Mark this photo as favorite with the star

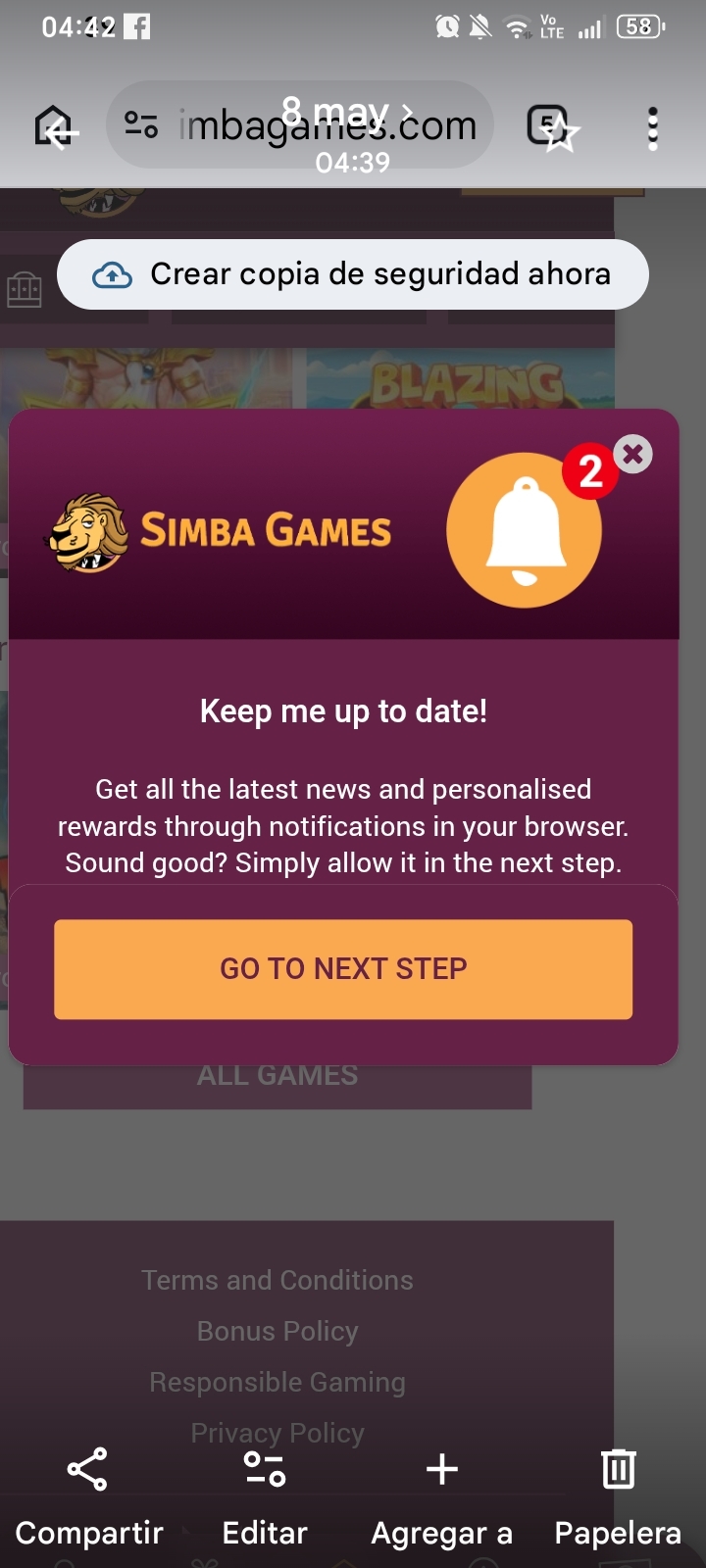[x=560, y=131]
